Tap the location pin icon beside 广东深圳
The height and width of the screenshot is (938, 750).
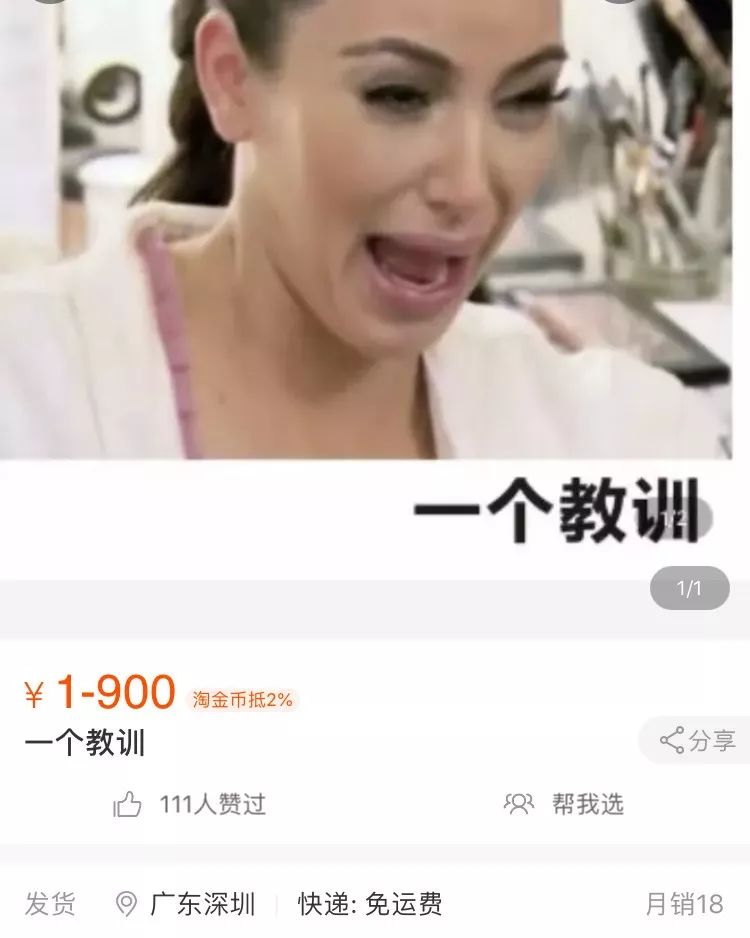point(128,899)
